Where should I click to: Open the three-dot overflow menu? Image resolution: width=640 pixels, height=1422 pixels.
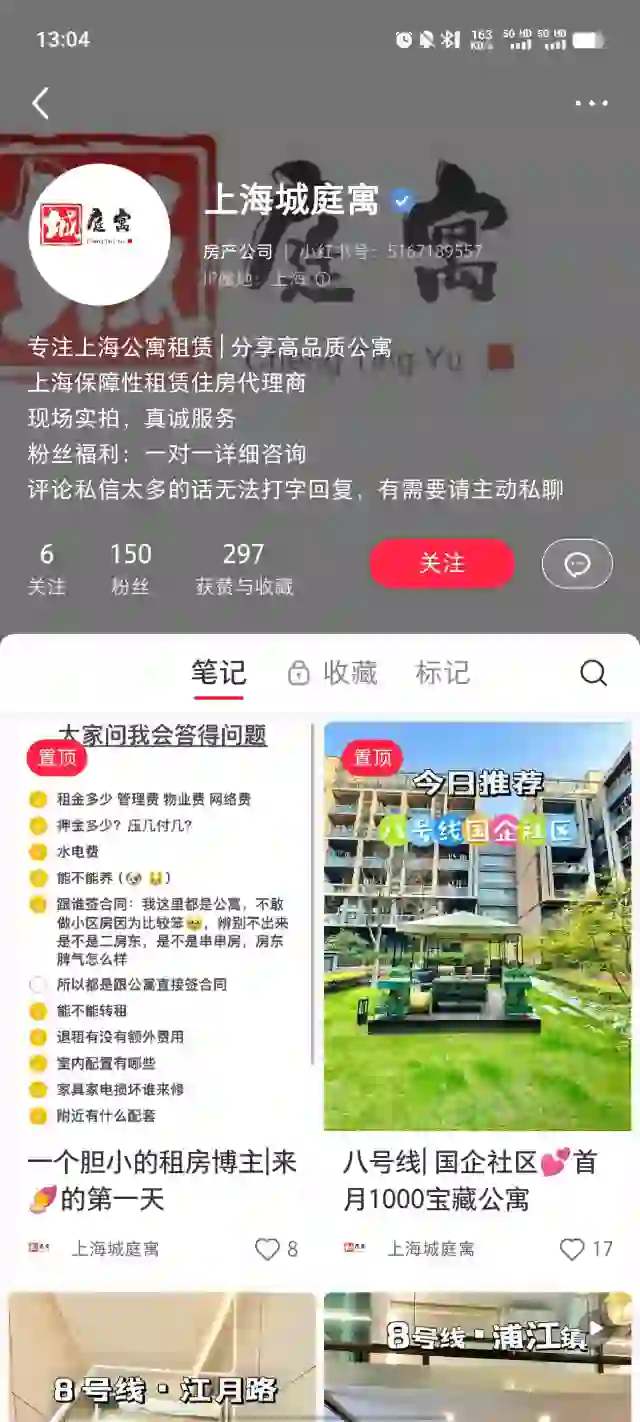591,103
